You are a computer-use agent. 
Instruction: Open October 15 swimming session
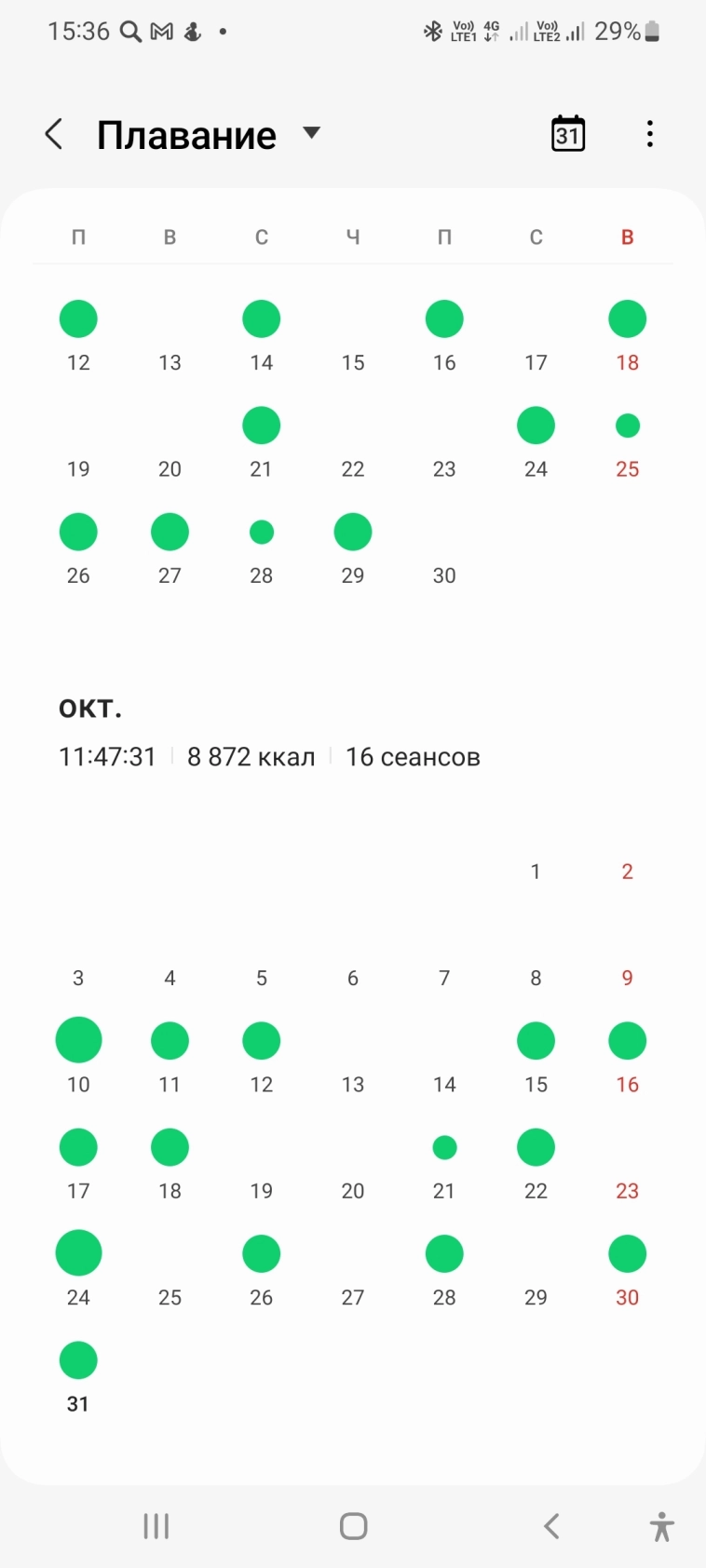[536, 1041]
